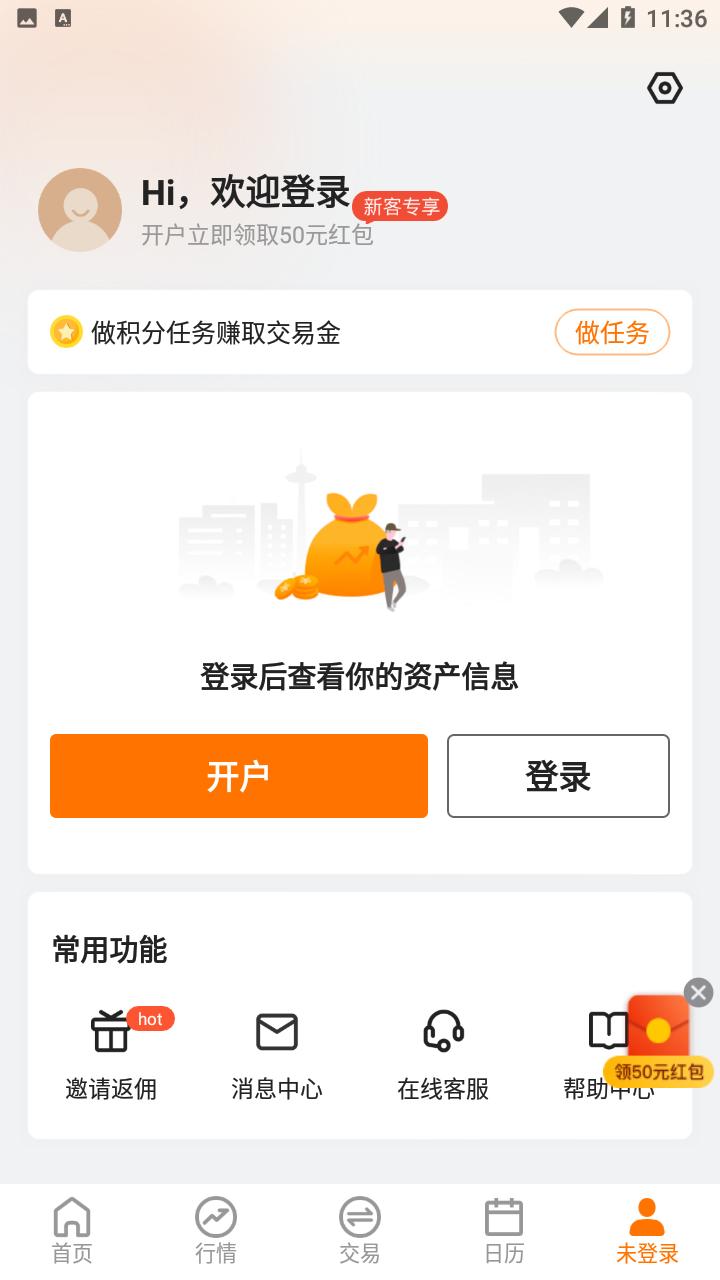
Task: Open the settings hexagon icon
Action: 665,89
